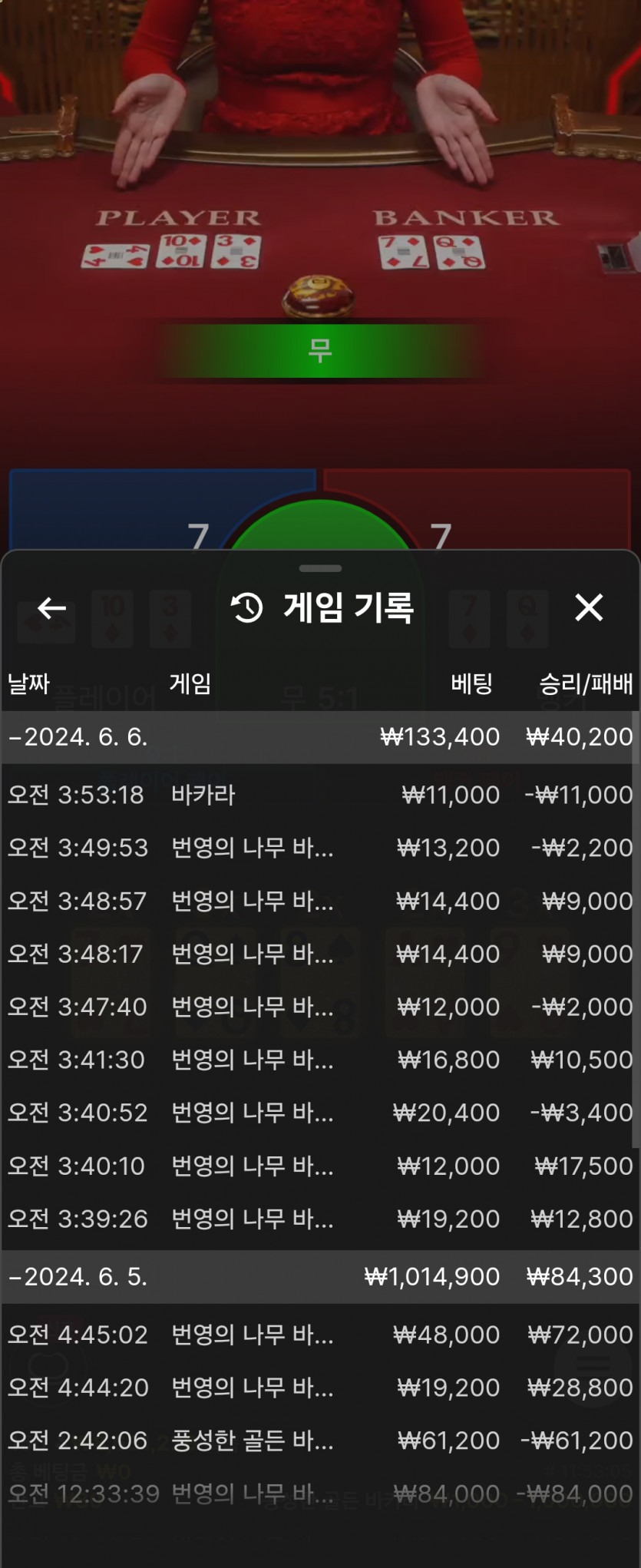View the 오전 3:40:52 round details

pos(320,1113)
